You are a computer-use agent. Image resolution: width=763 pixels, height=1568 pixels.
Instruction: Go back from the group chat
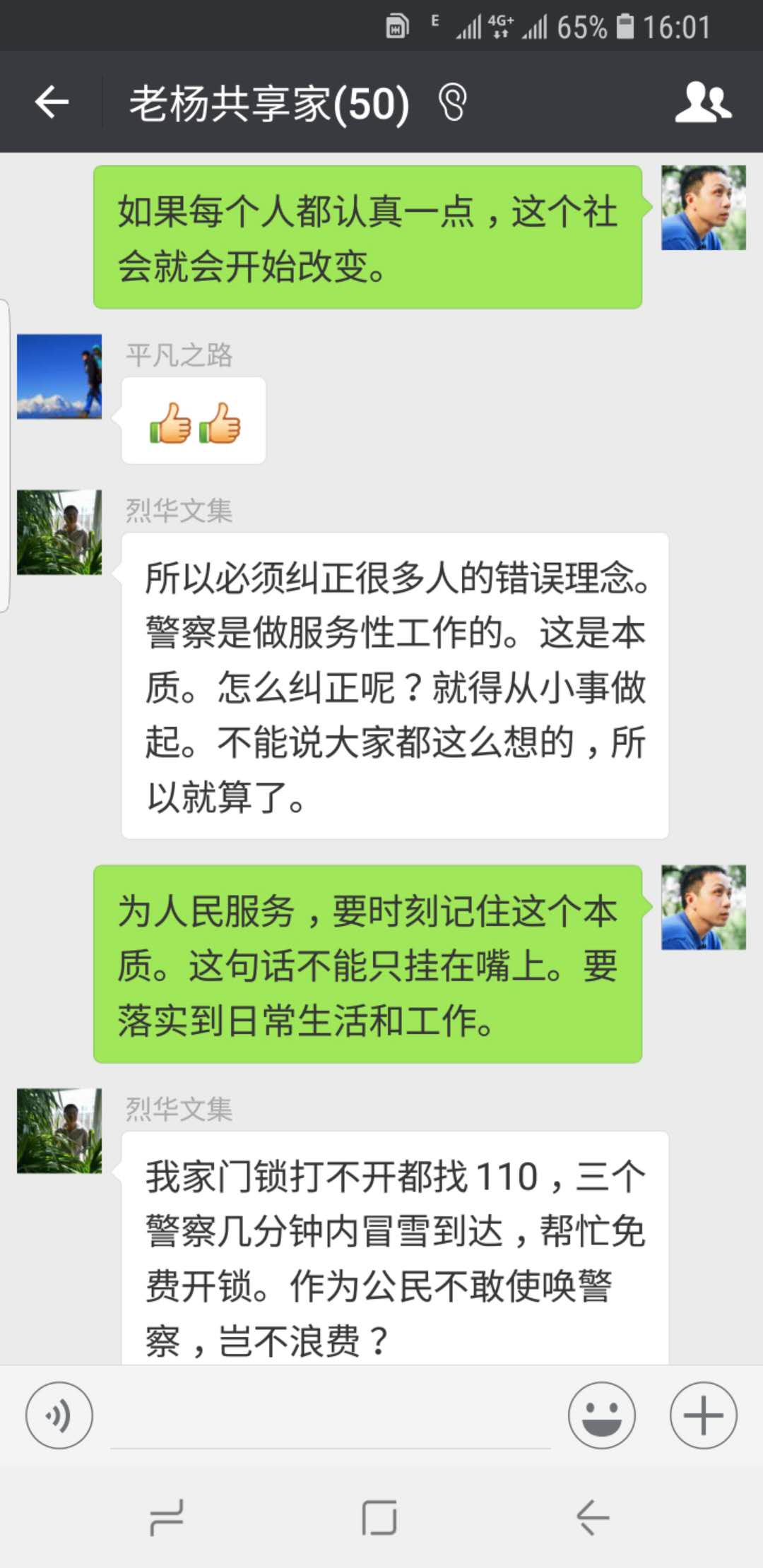click(x=52, y=103)
